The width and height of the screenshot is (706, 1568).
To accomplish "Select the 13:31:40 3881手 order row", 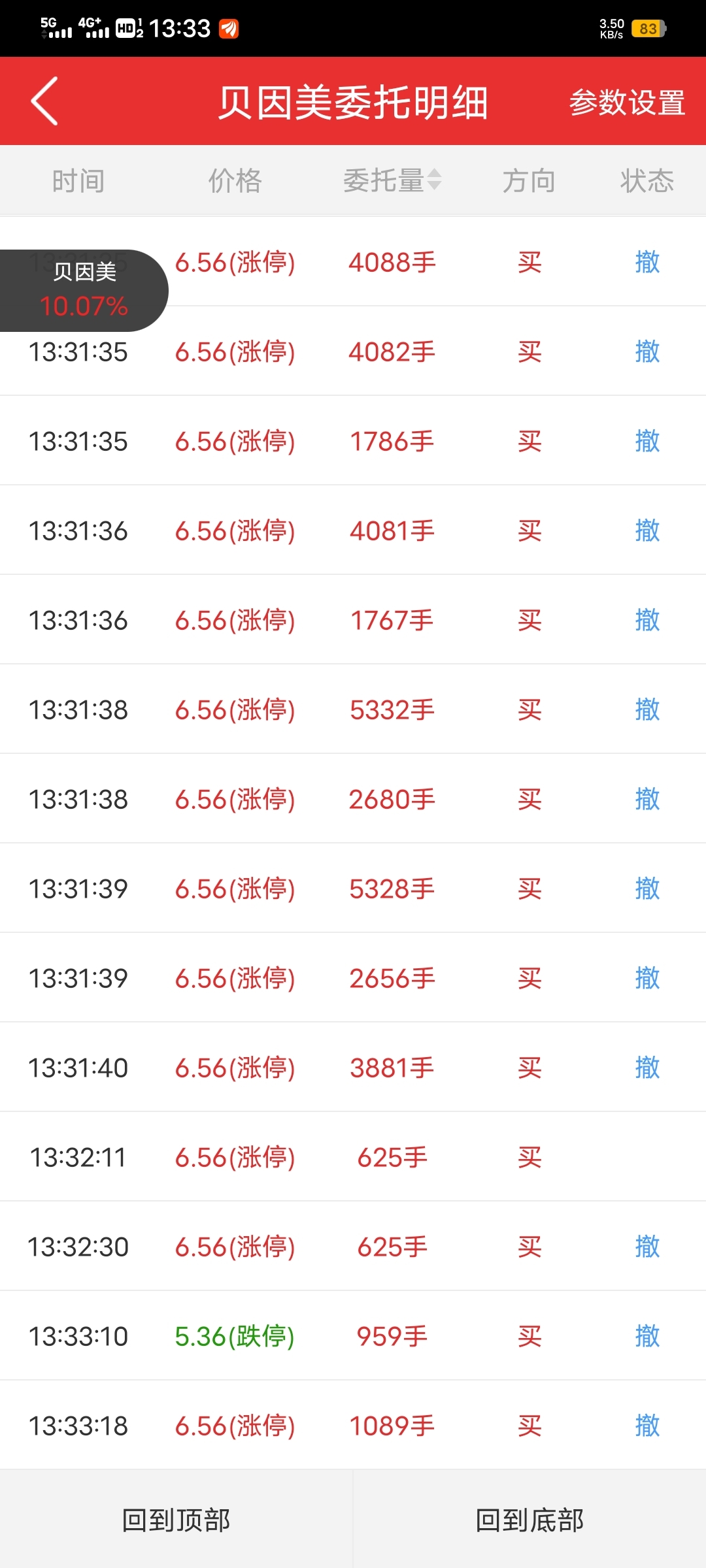I will (353, 1067).
